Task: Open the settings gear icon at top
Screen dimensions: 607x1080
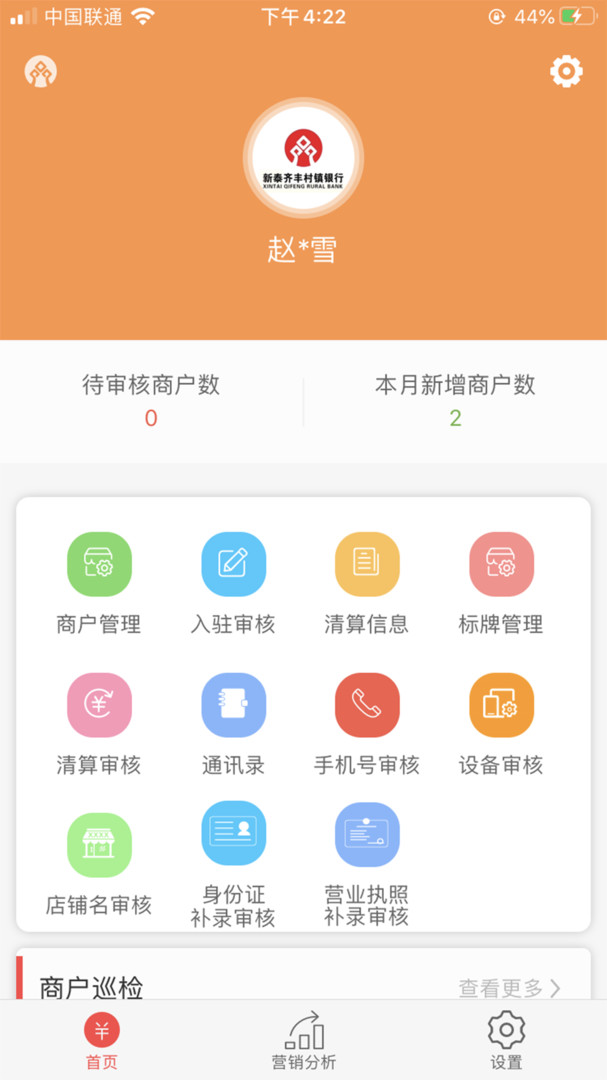Action: click(x=566, y=71)
